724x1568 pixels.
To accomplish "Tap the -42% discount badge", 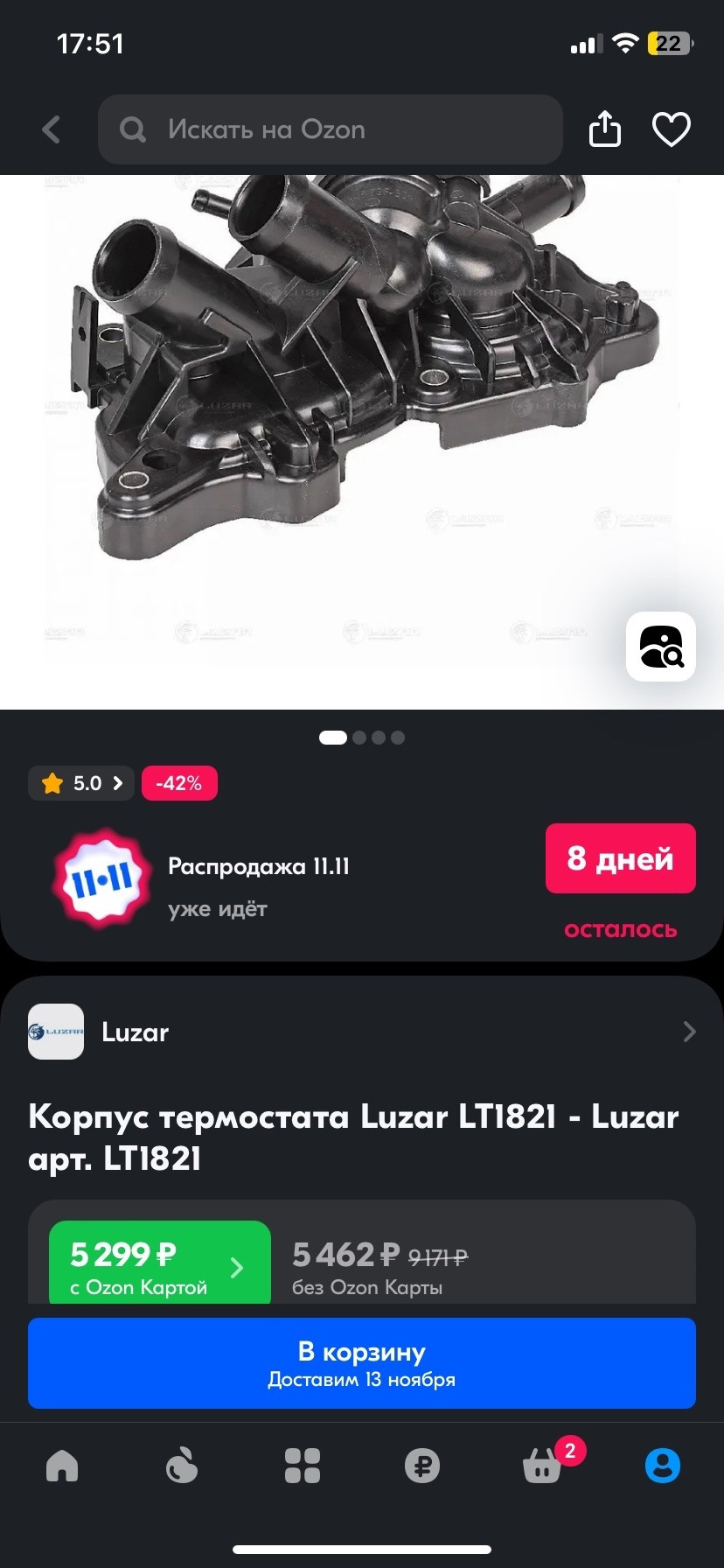I will coord(179,783).
